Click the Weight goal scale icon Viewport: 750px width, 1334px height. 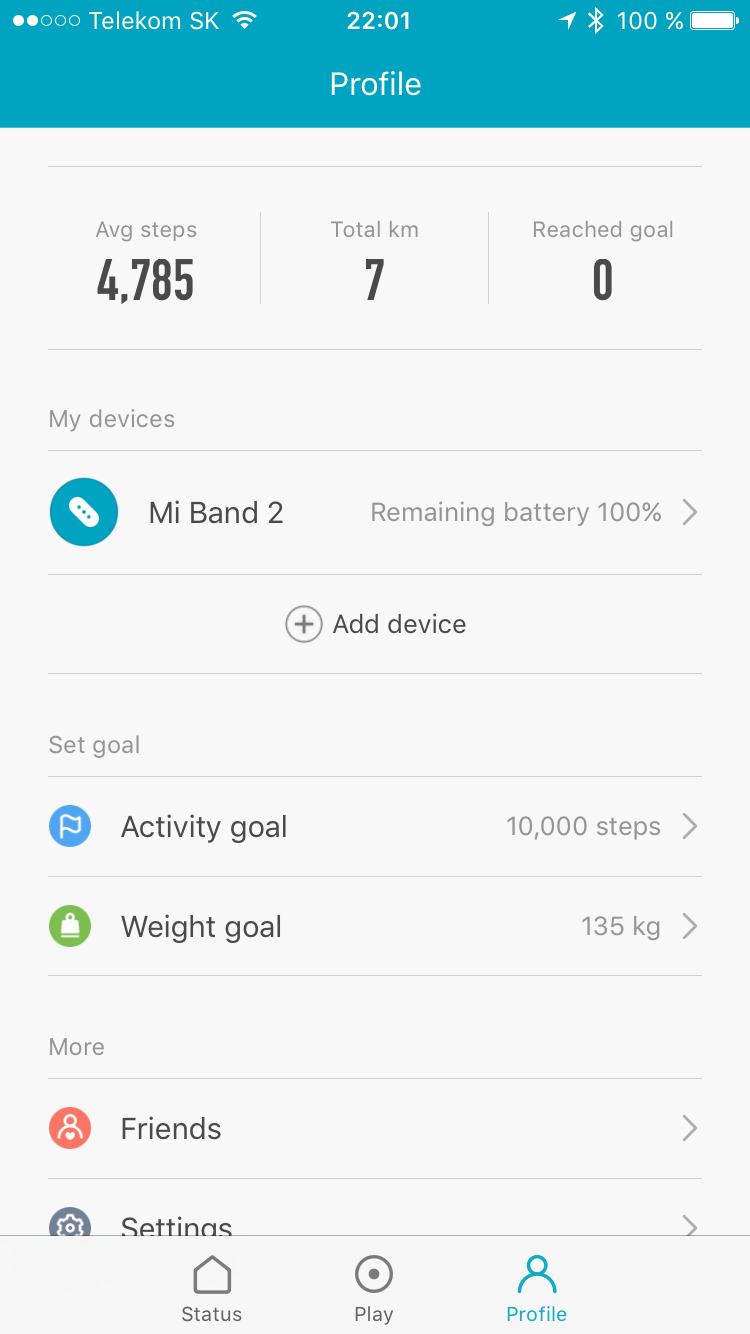coord(69,926)
